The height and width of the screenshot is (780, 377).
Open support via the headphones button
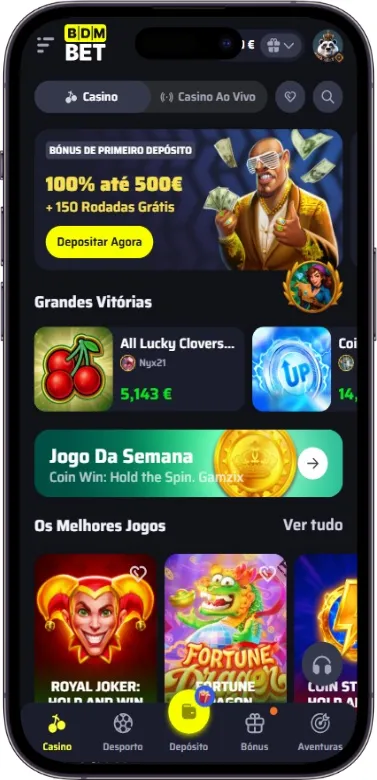click(322, 666)
